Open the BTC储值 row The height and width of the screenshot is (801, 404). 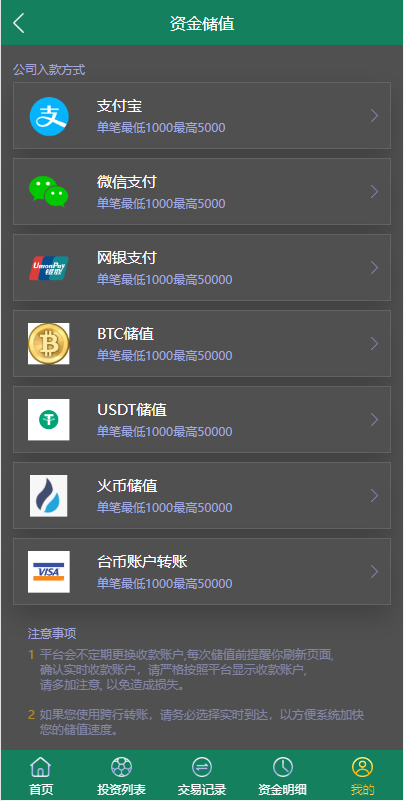coord(202,343)
